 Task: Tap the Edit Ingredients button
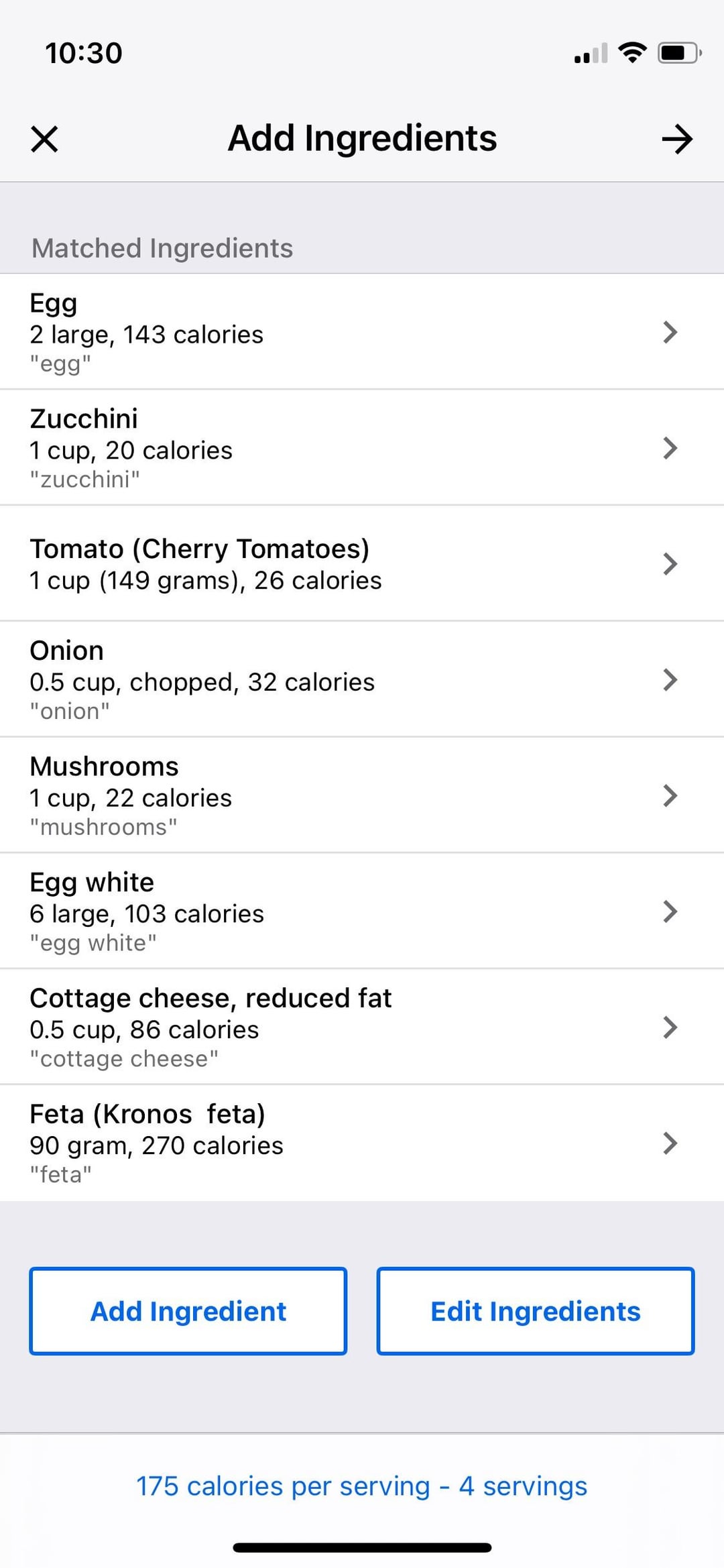[x=536, y=1310]
